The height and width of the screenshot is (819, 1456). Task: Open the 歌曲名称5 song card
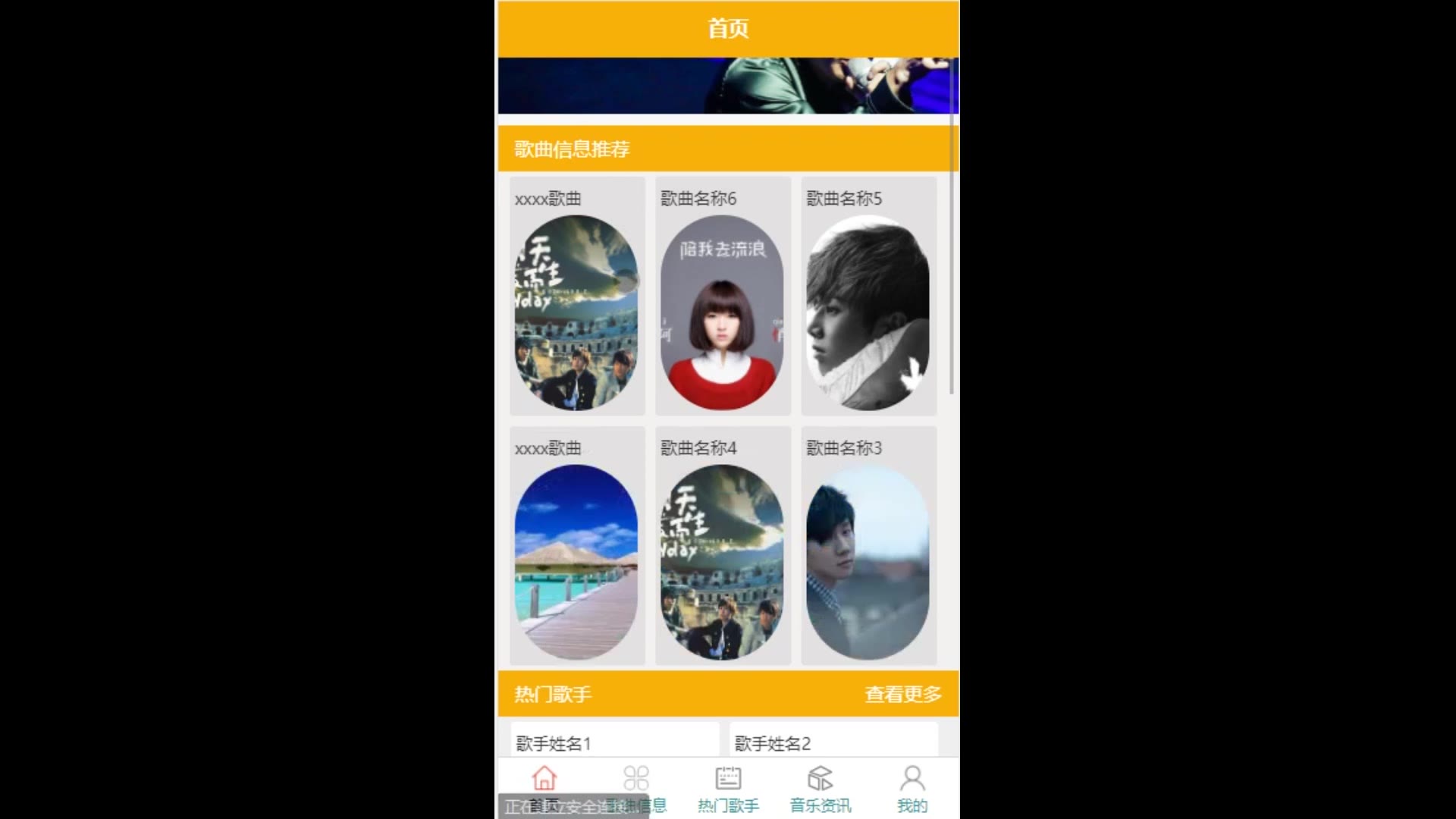(x=868, y=311)
